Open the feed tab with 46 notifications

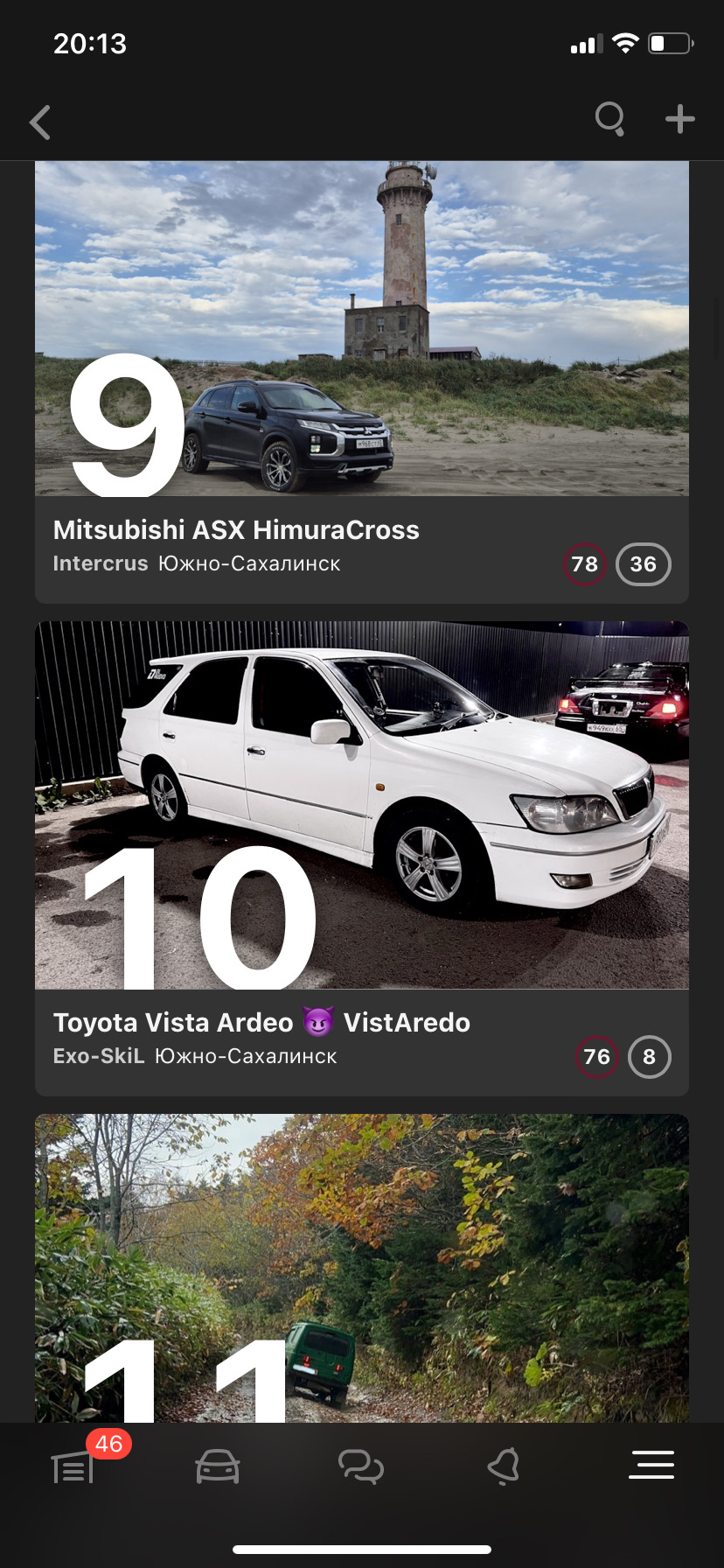(73, 1466)
